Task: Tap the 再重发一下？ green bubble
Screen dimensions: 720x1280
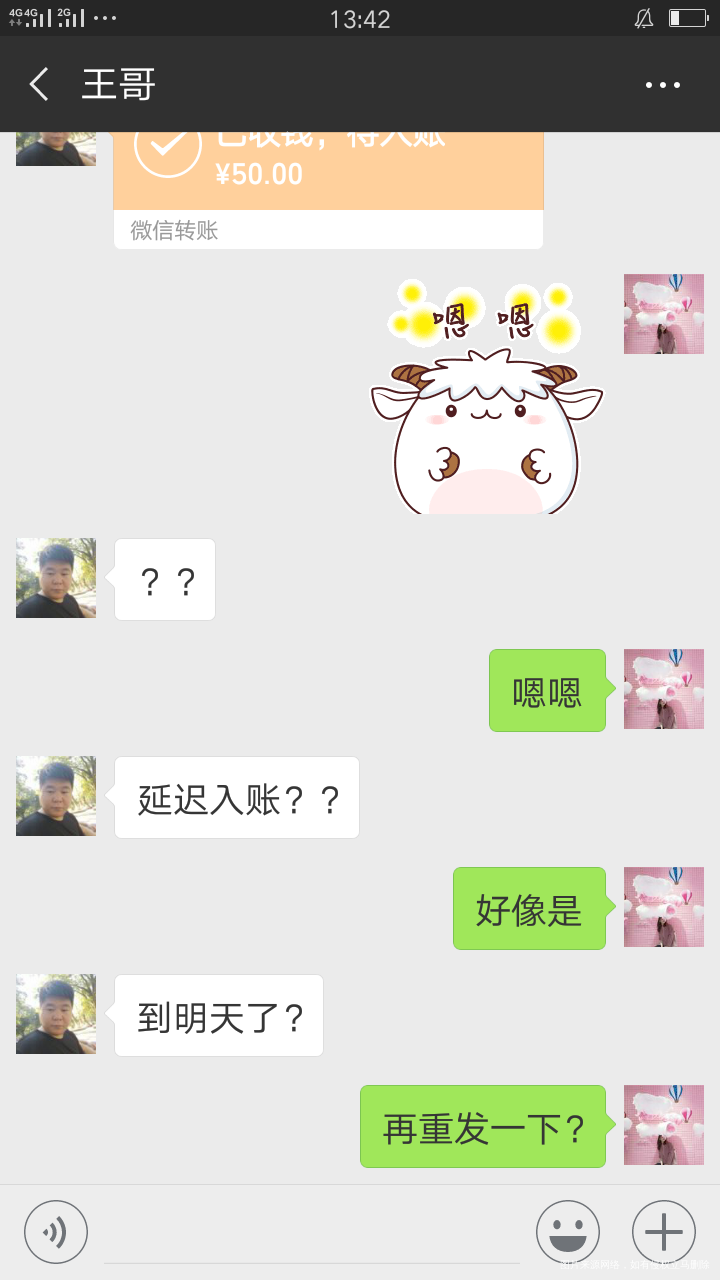Action: pos(482,1125)
